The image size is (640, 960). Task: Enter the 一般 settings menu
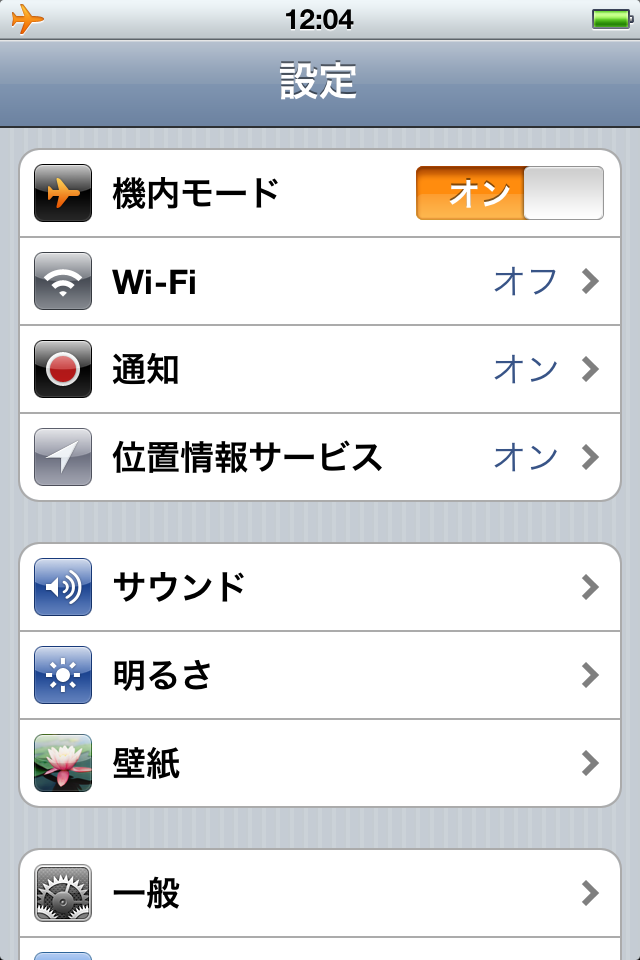coord(320,892)
